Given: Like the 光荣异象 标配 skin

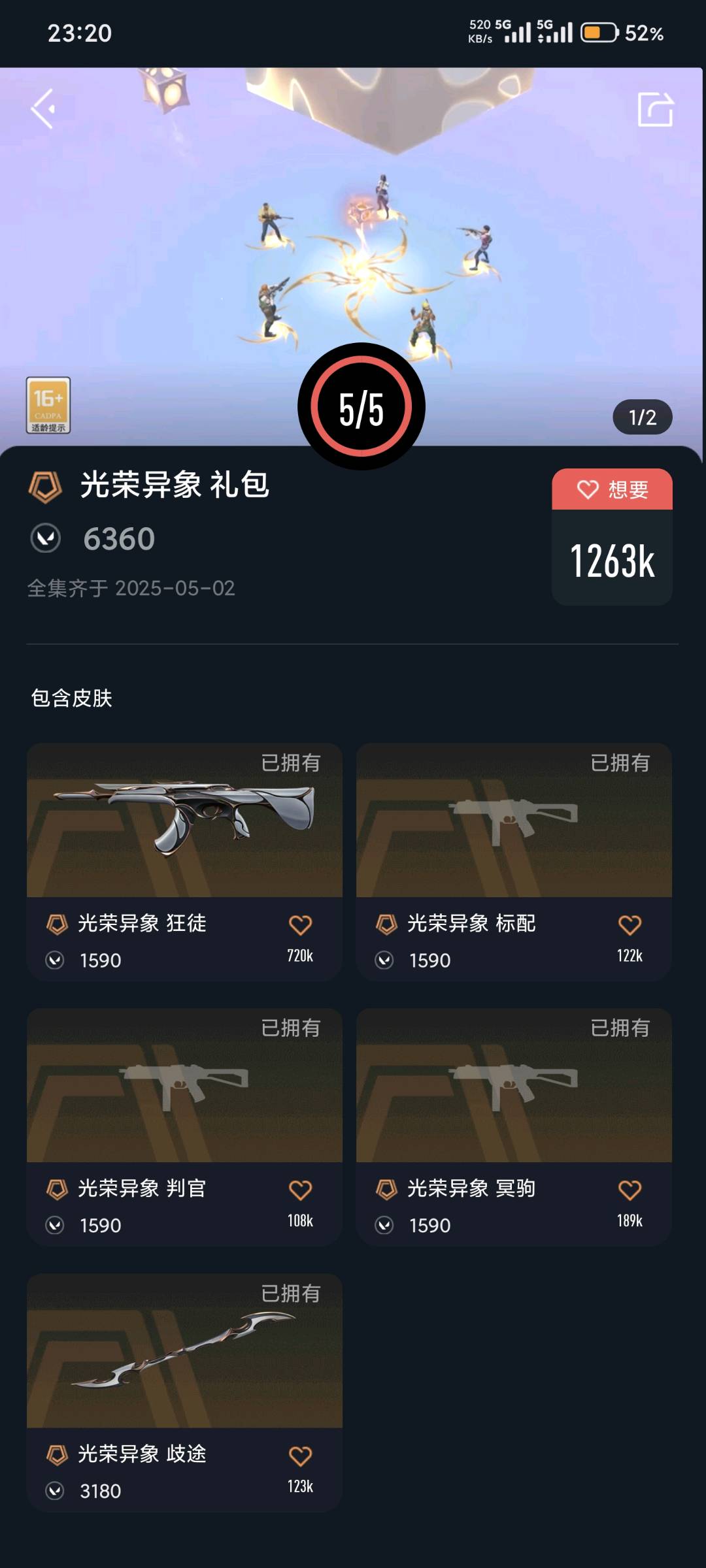Looking at the screenshot, I should coord(630,925).
